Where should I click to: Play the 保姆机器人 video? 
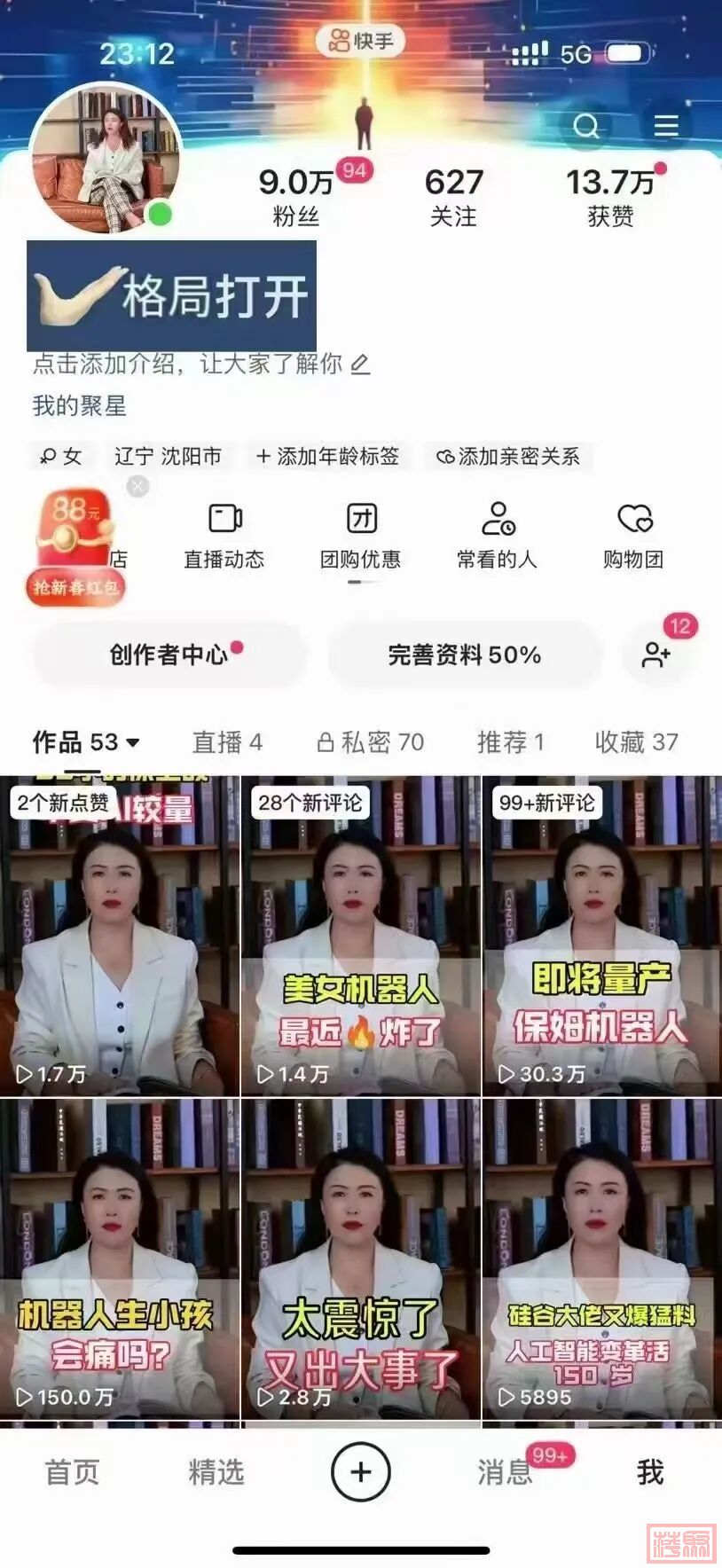coord(601,936)
